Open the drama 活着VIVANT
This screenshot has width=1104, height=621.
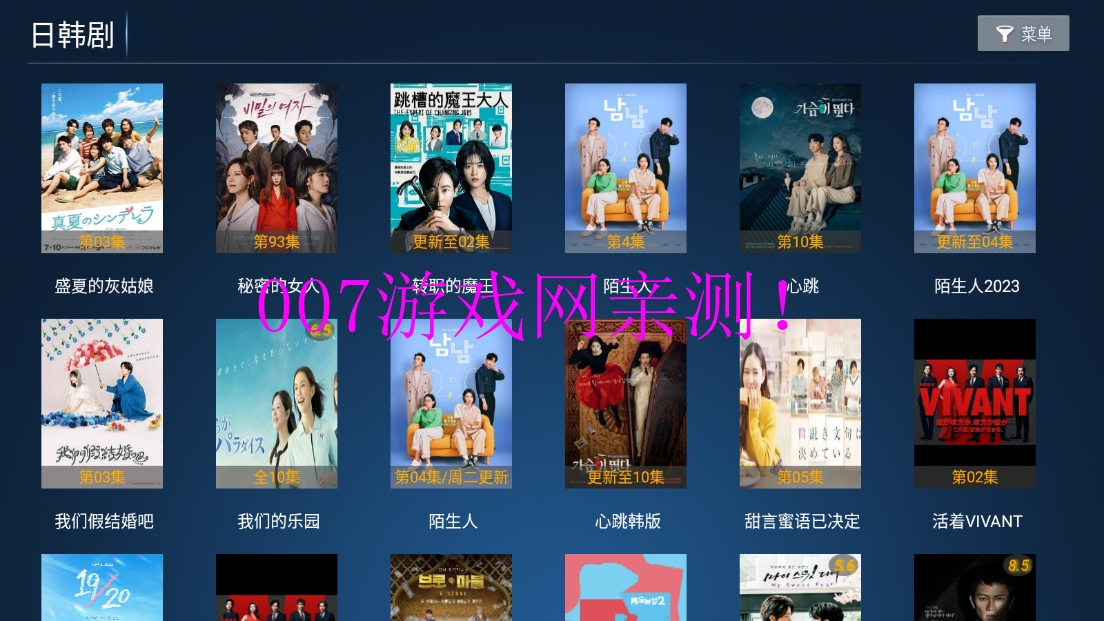tap(975, 403)
